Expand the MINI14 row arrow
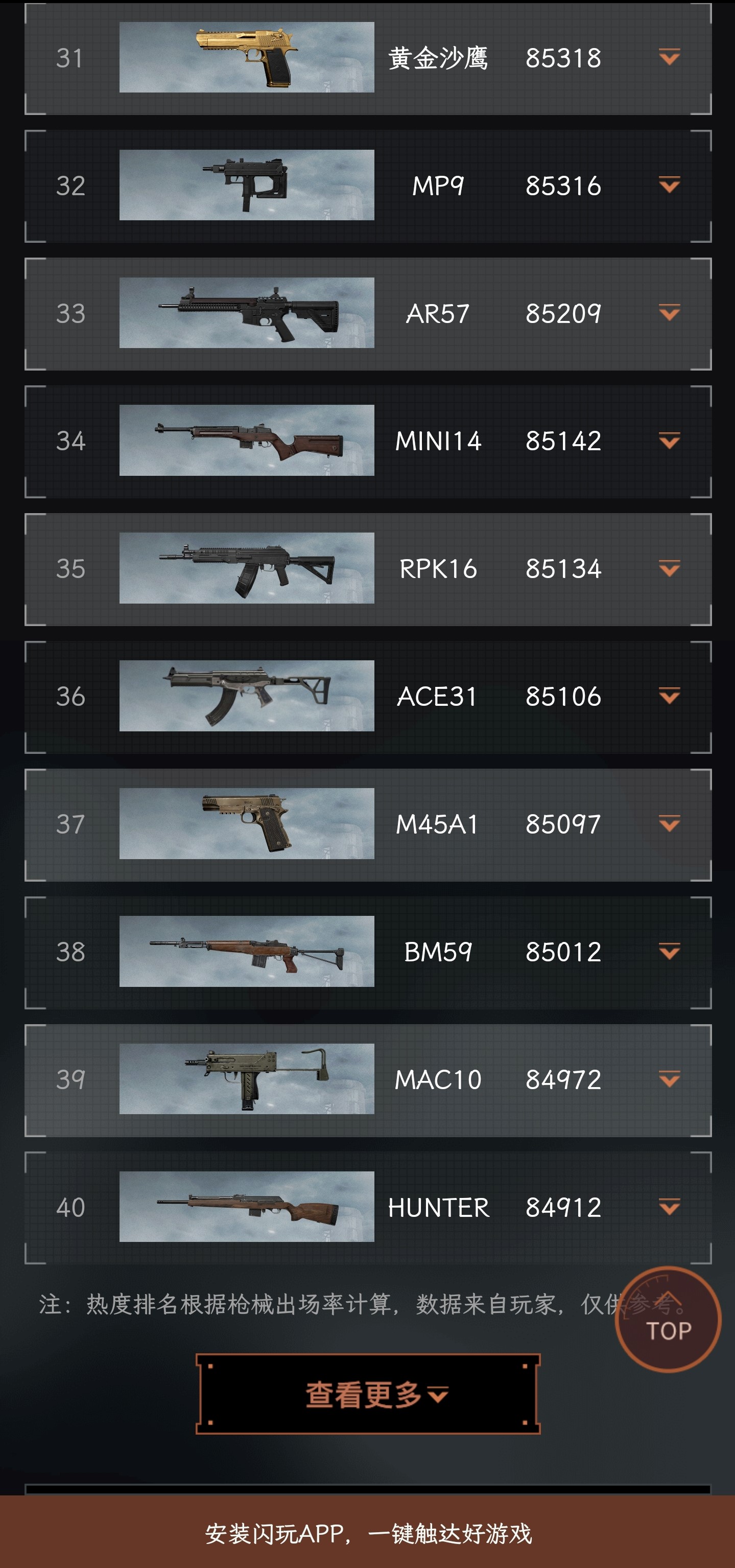Viewport: 735px width, 1568px height. coord(669,441)
